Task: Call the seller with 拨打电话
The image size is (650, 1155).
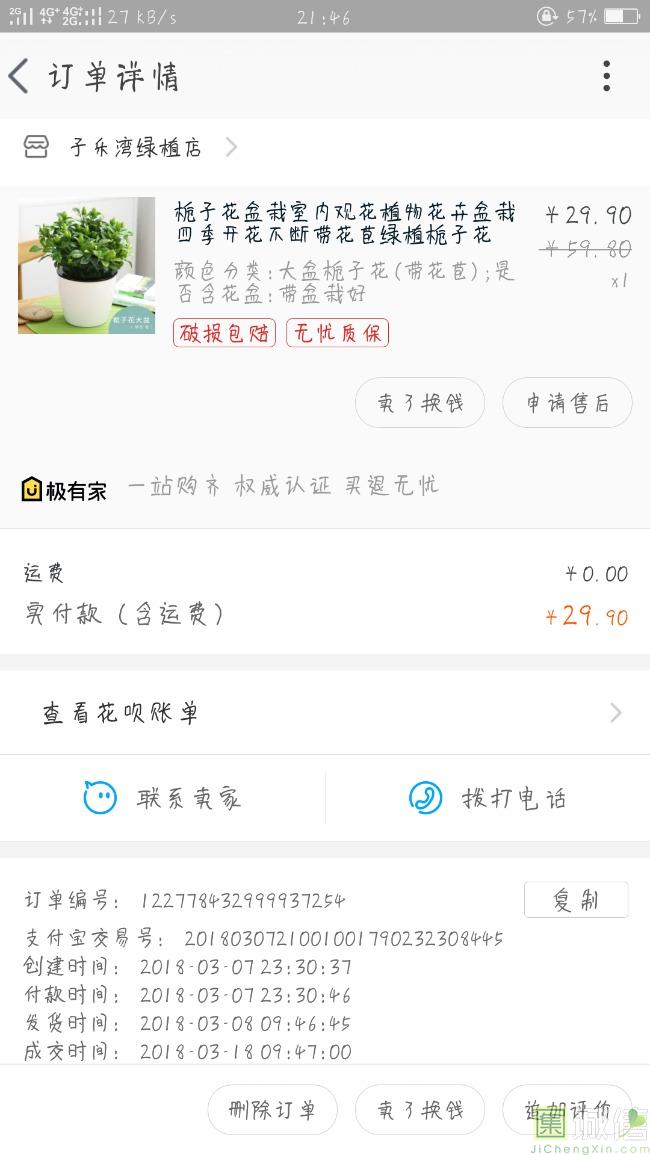Action: [x=488, y=798]
